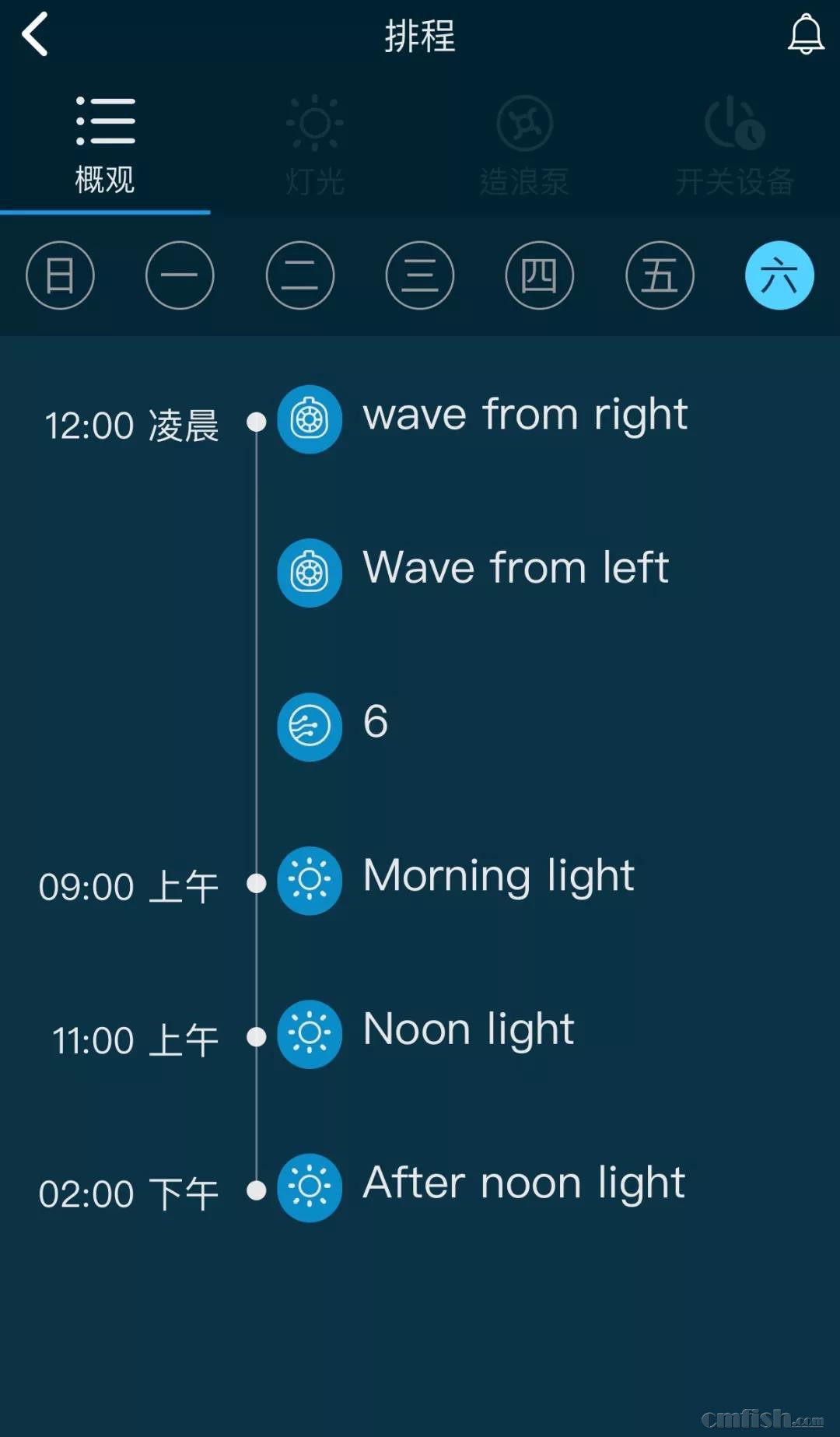Open the "Noon light" schedule item

click(x=468, y=1032)
